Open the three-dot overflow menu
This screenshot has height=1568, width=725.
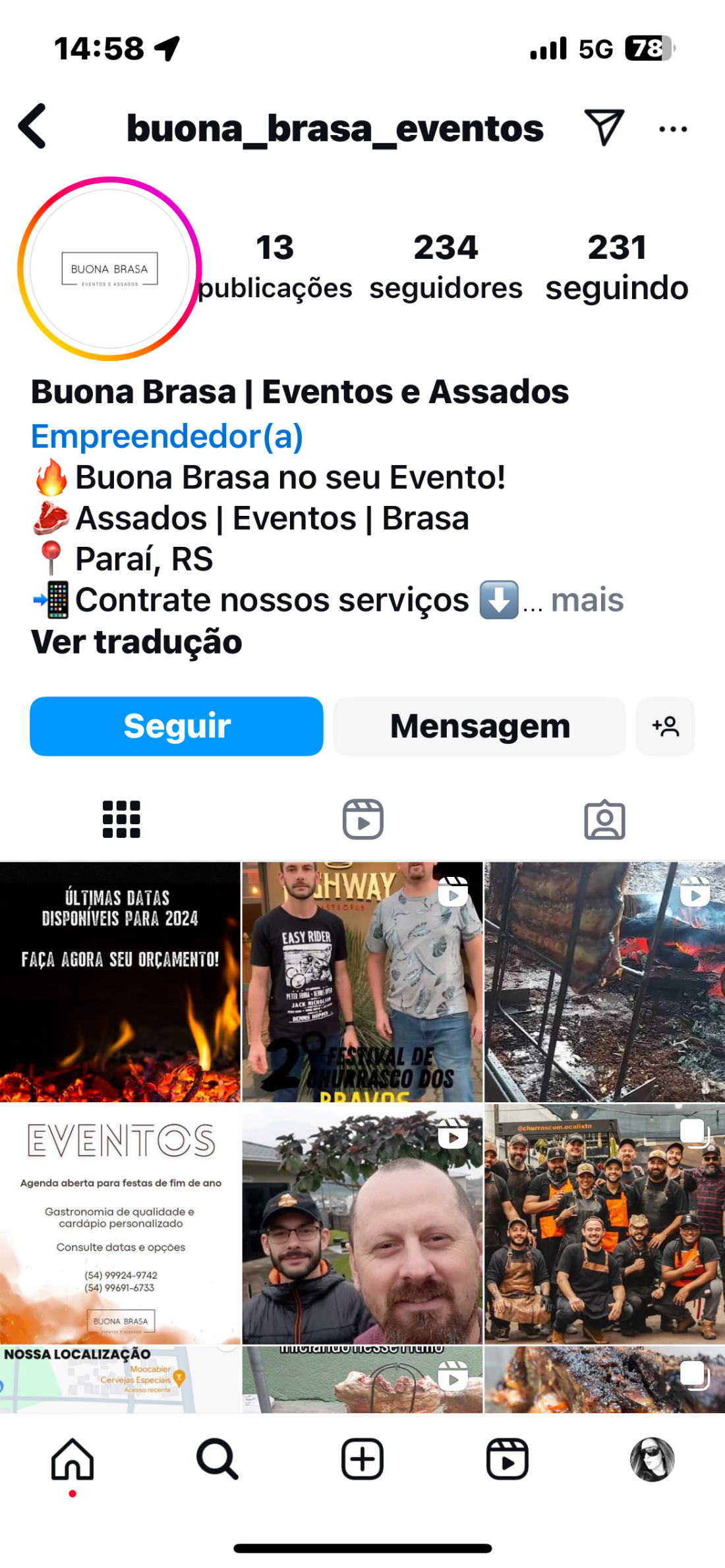point(673,129)
